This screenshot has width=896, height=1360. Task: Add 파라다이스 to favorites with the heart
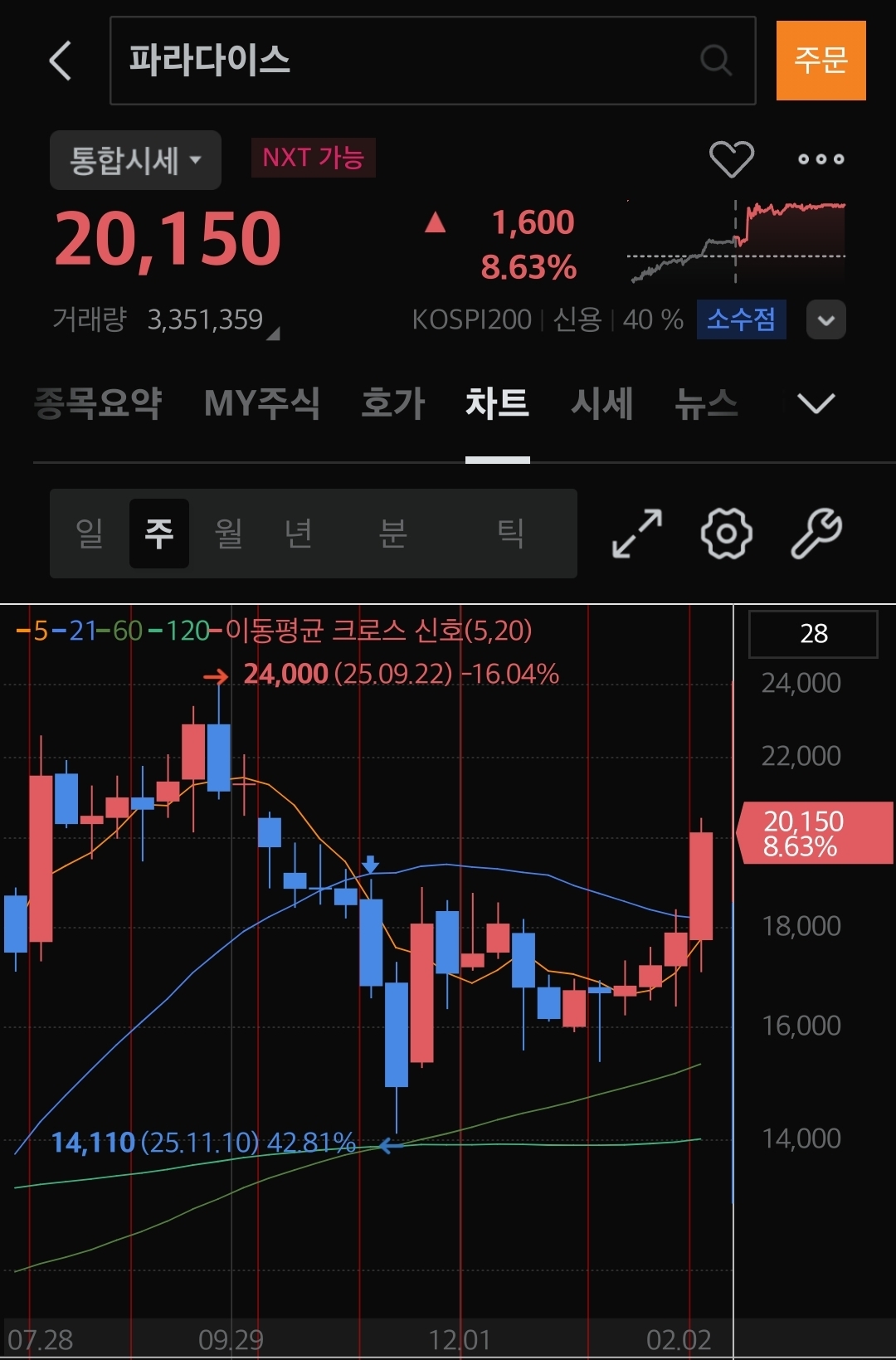click(x=731, y=158)
